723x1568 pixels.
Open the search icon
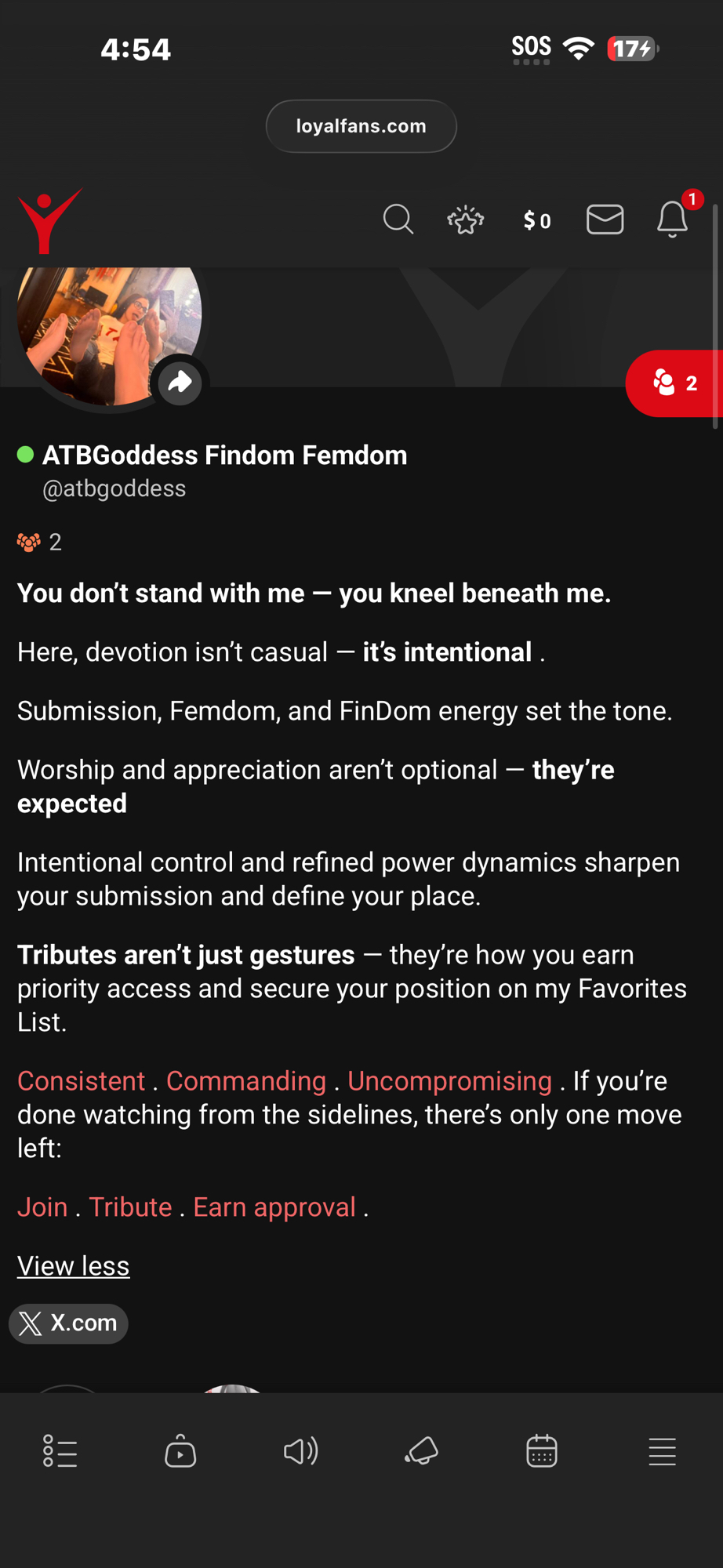click(x=398, y=220)
